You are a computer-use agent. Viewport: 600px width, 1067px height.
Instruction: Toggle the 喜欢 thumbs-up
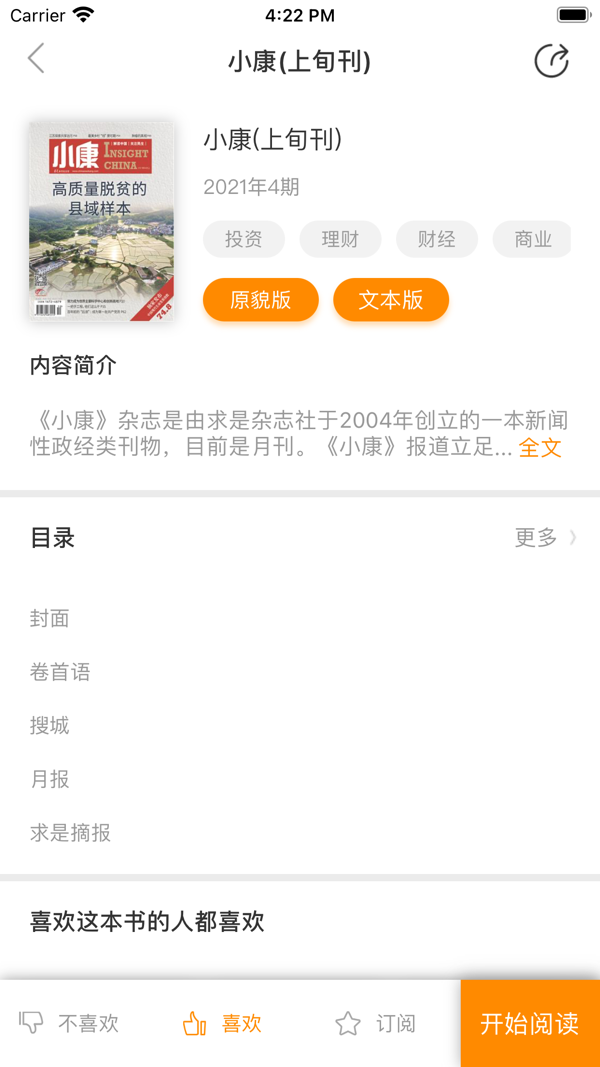(x=222, y=1023)
